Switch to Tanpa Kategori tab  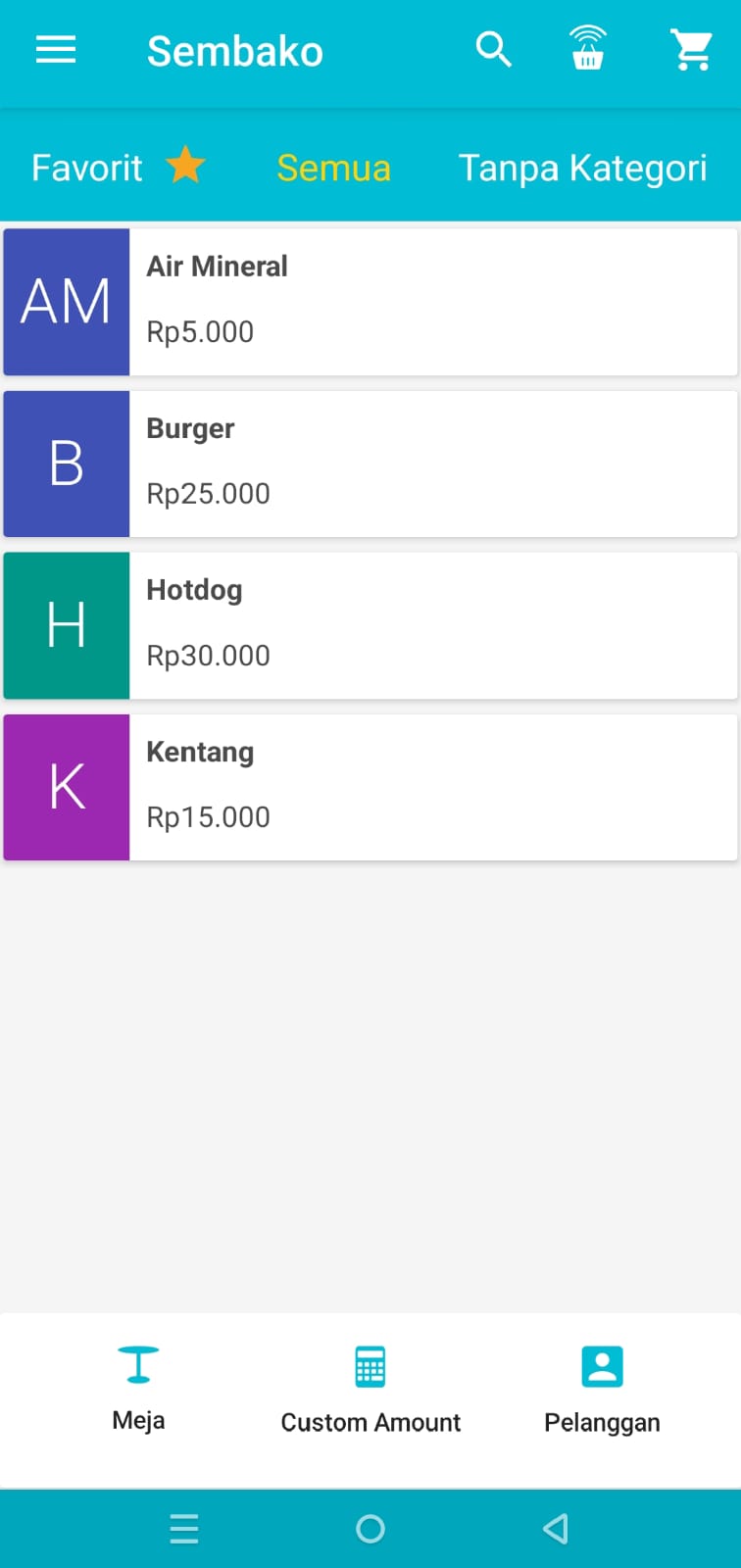coord(583,168)
